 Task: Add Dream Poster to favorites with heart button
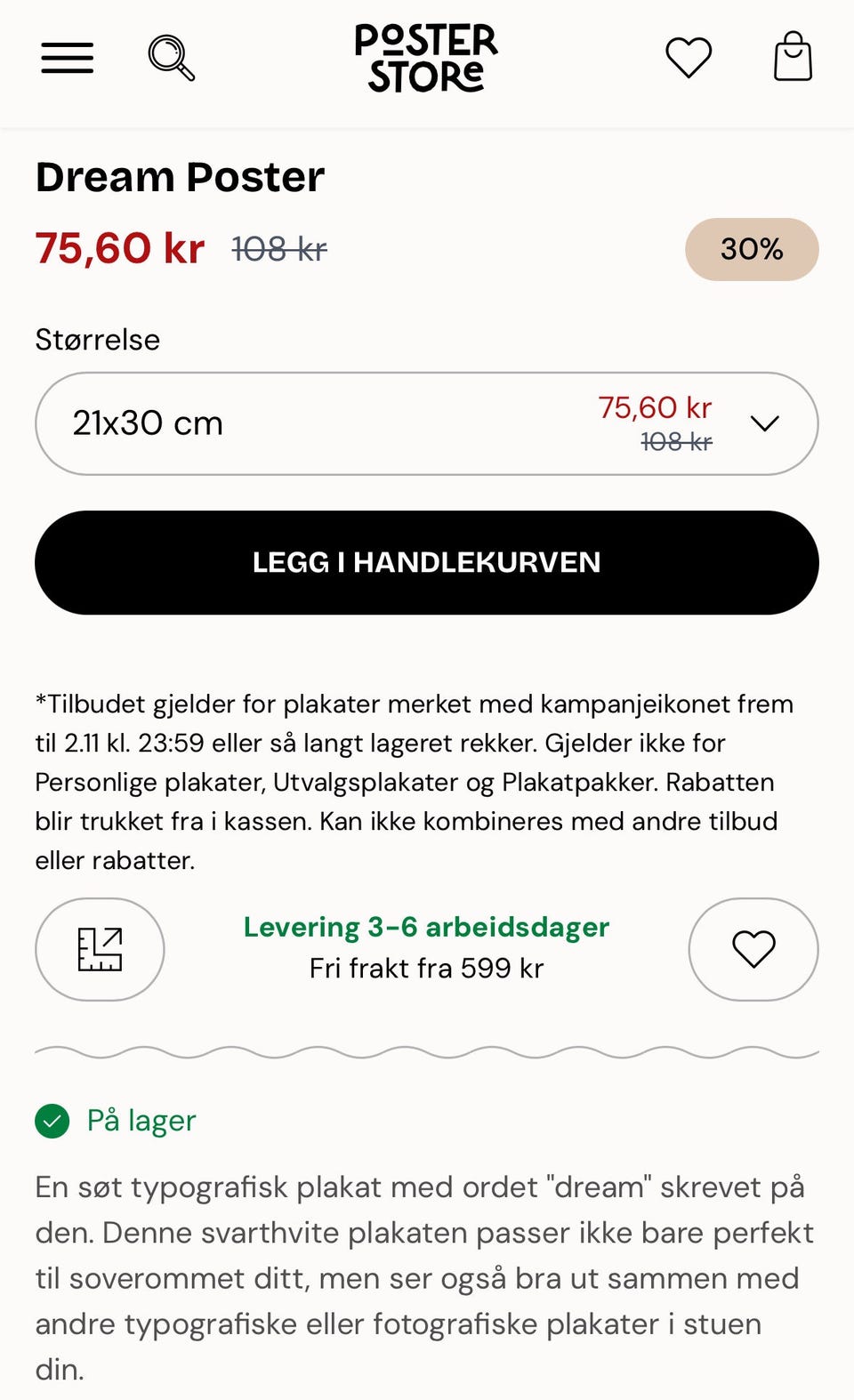(753, 949)
